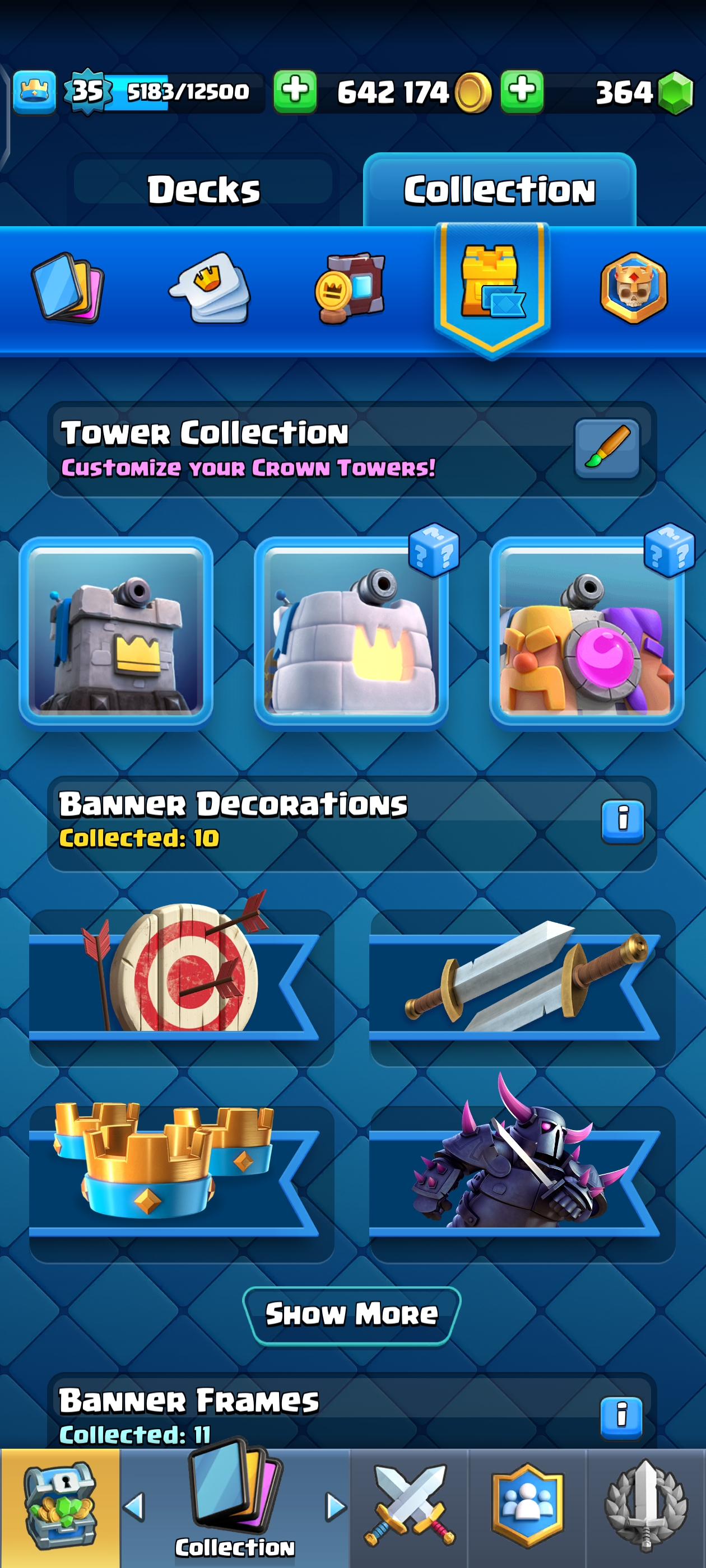706x1568 pixels.
Task: Edit tower skins with the paintbrush button
Action: click(x=607, y=449)
